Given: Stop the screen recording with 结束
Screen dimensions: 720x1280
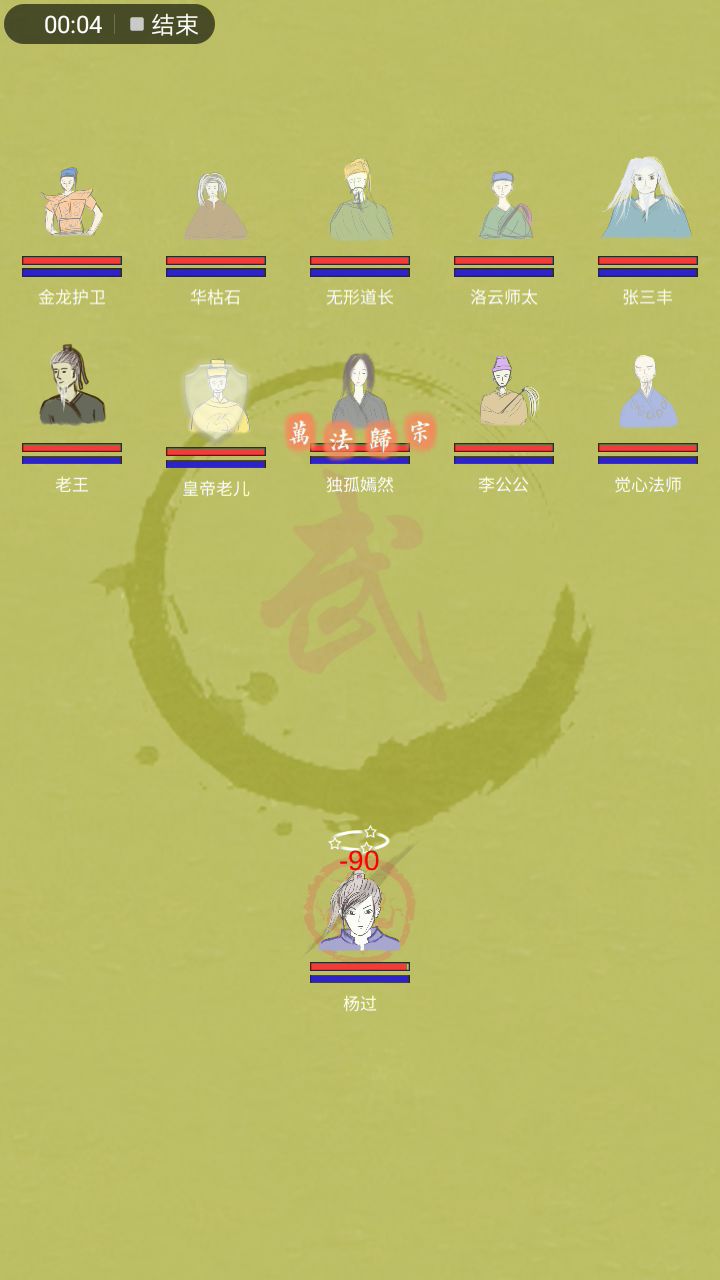Looking at the screenshot, I should pyautogui.click(x=165, y=25).
